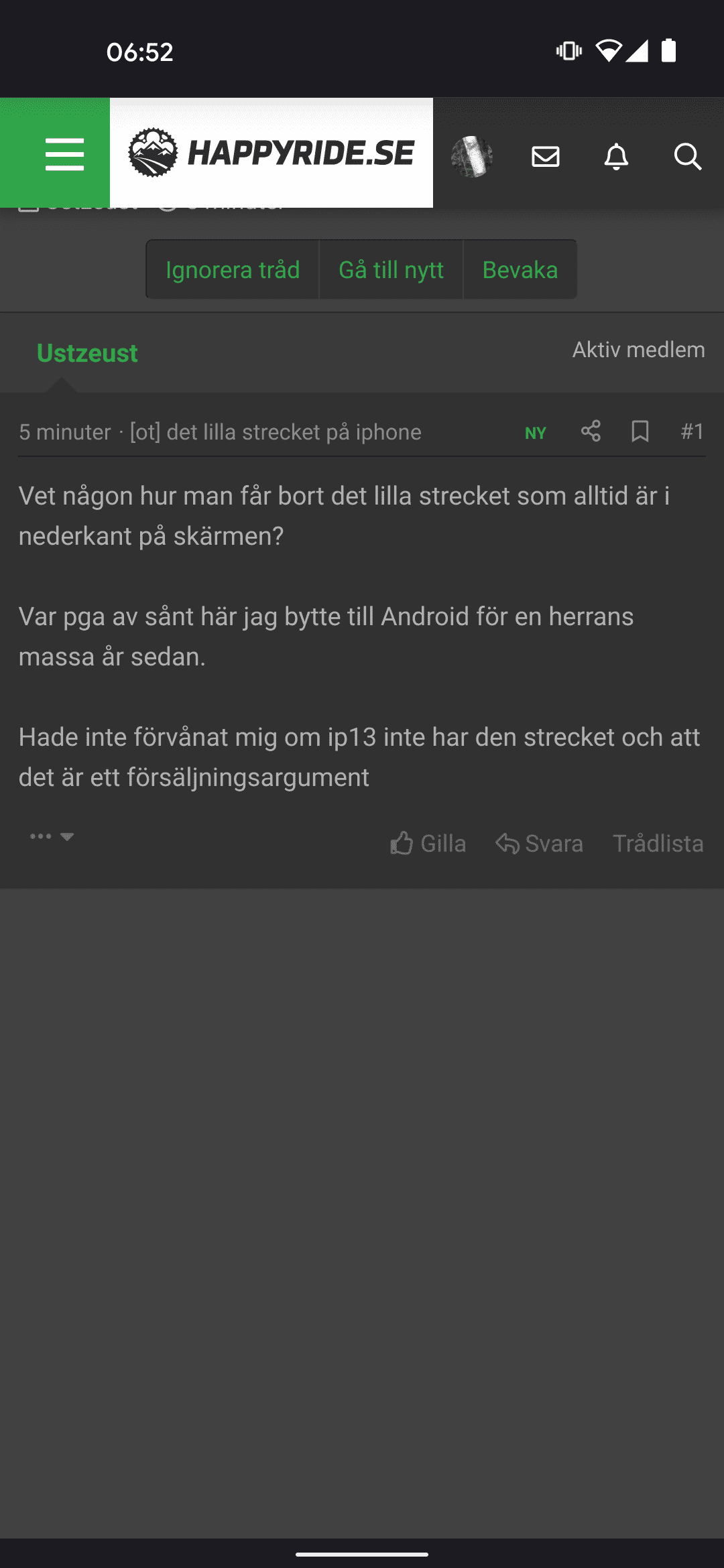Select Ignorera tråd

pos(233,270)
